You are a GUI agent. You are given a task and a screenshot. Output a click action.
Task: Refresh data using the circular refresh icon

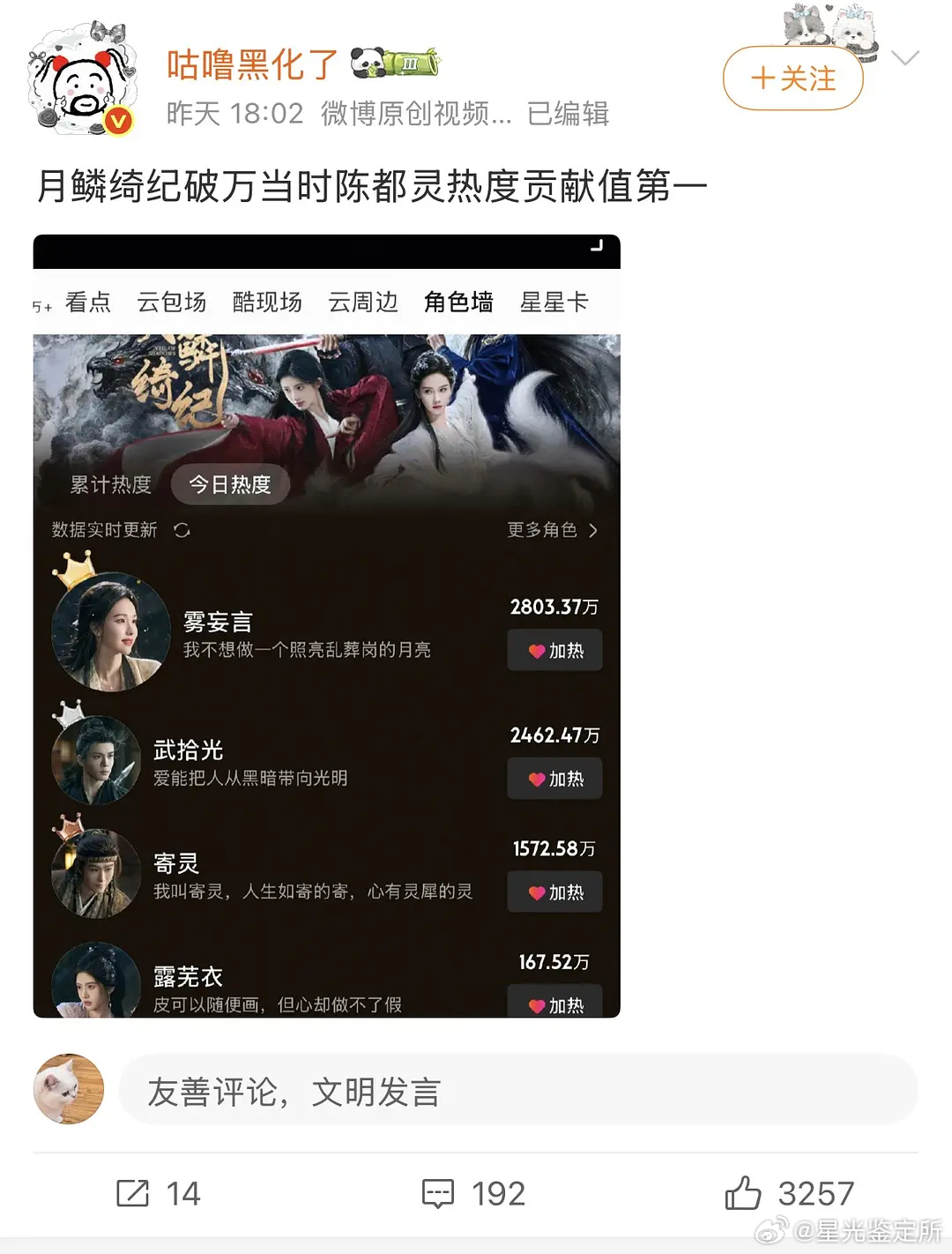tap(182, 530)
